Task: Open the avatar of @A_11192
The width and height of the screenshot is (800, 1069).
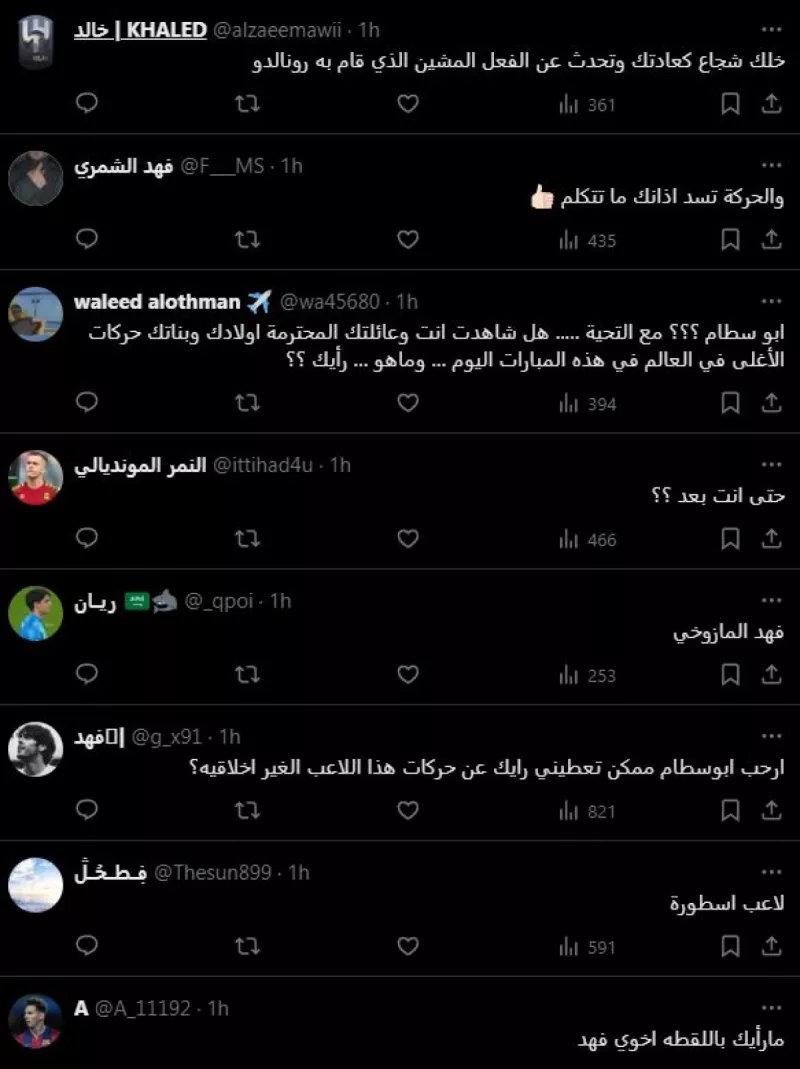Action: 36,1021
